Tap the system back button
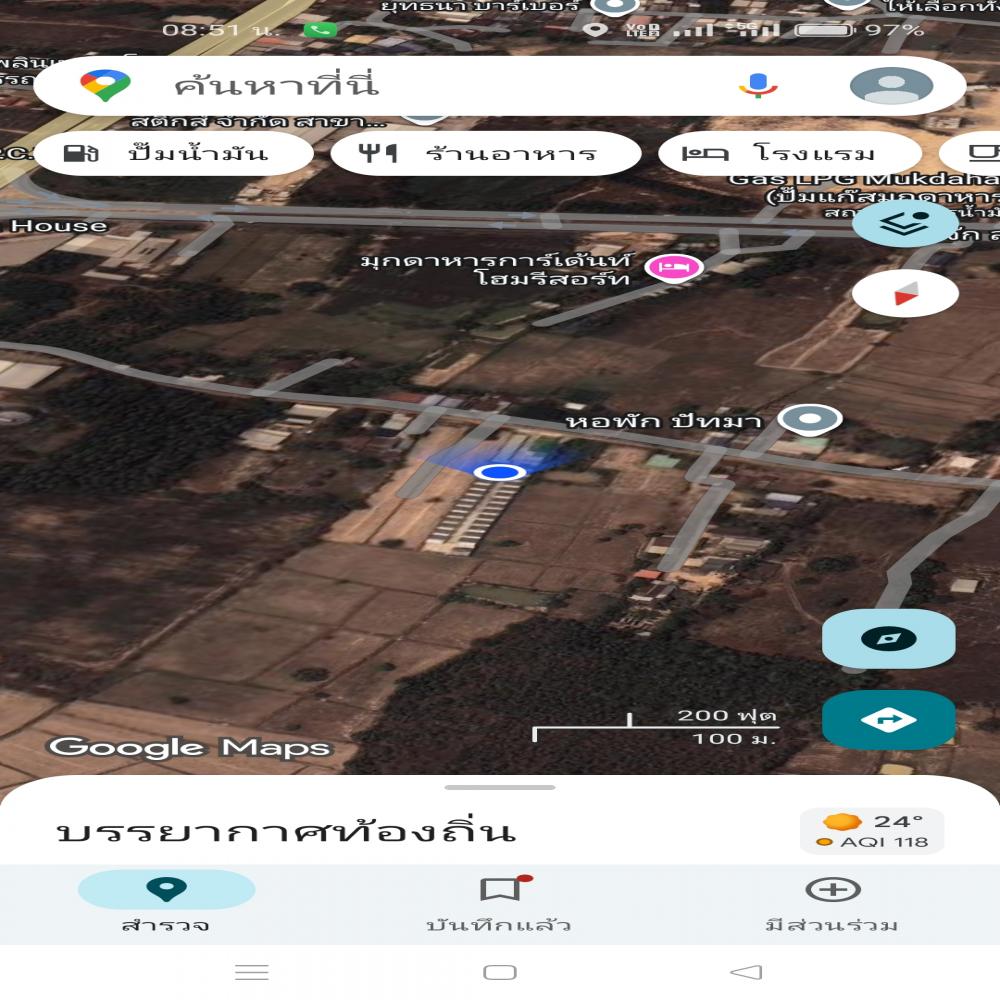The image size is (1000, 1000). pyautogui.click(x=746, y=972)
